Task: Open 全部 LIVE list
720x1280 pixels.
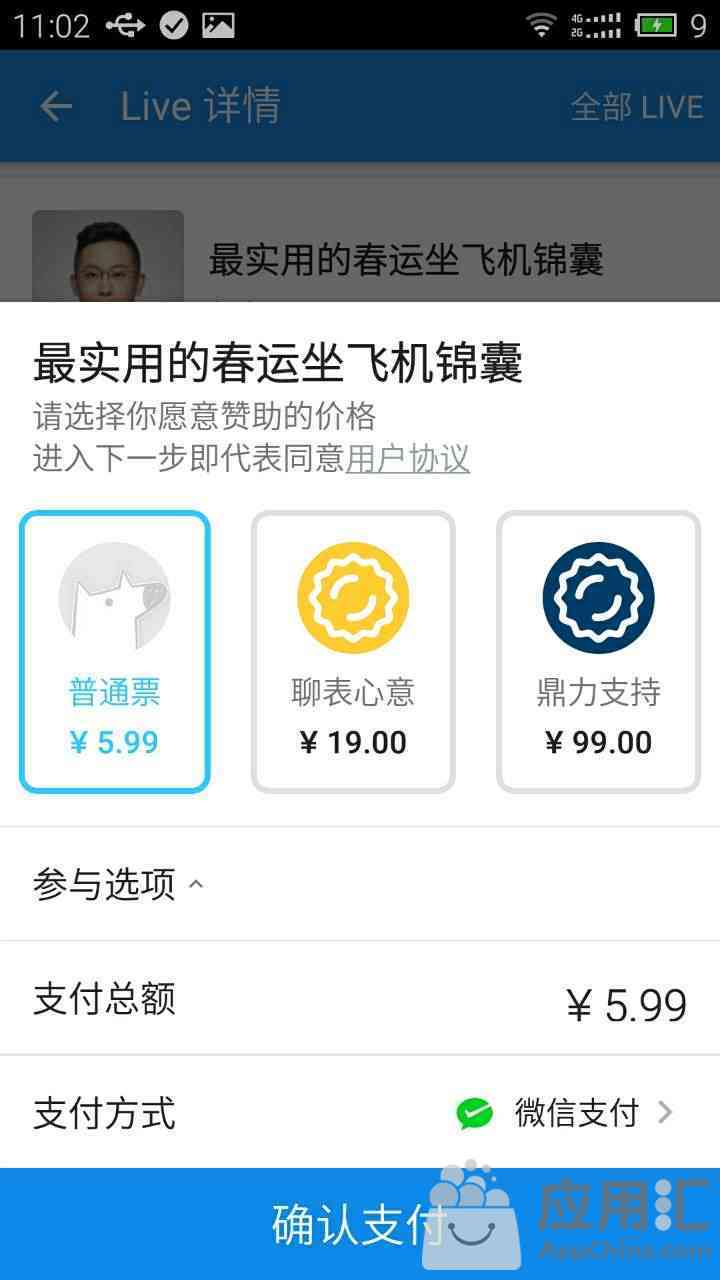Action: (637, 106)
